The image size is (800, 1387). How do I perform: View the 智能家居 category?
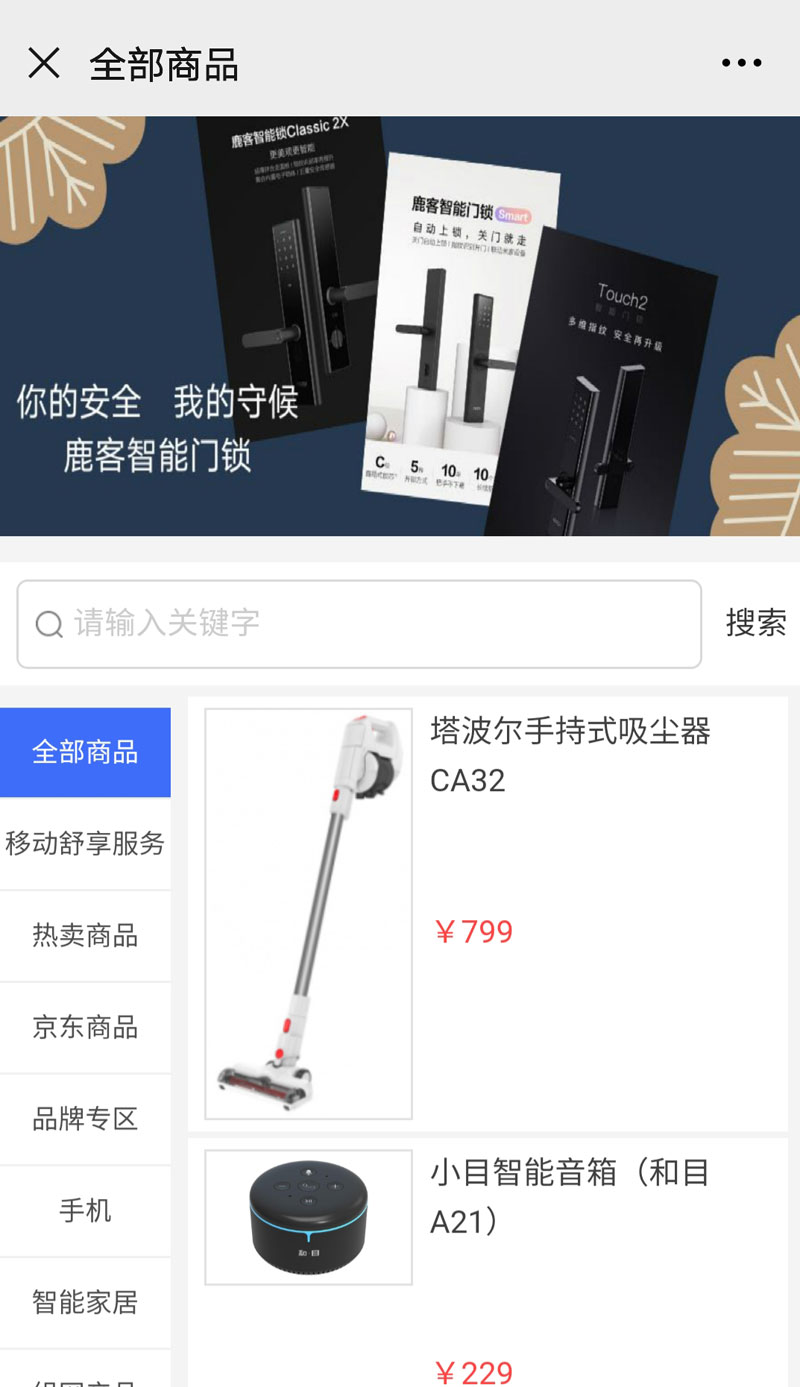(x=85, y=1303)
